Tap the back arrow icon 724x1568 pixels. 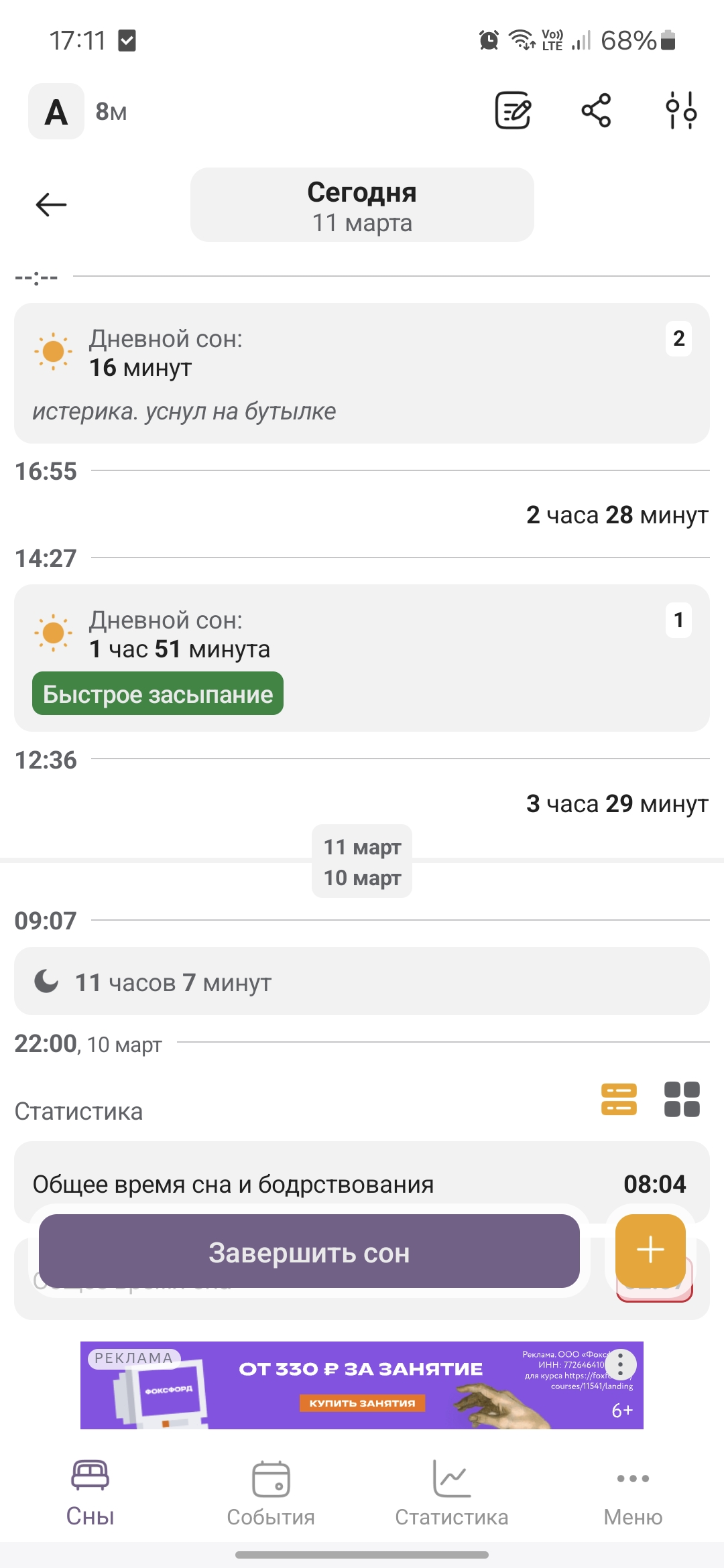tap(48, 205)
